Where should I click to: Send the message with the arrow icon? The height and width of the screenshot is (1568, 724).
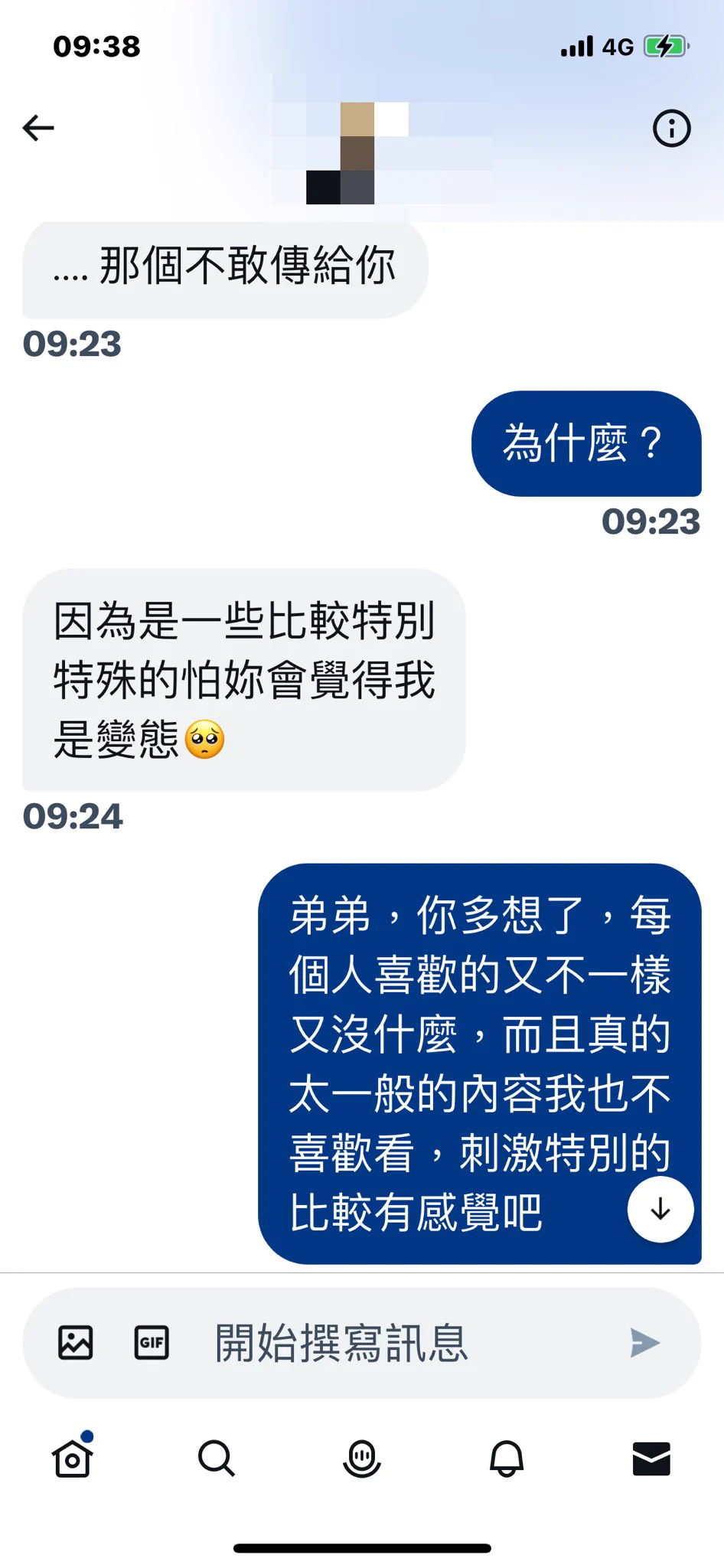(644, 1342)
